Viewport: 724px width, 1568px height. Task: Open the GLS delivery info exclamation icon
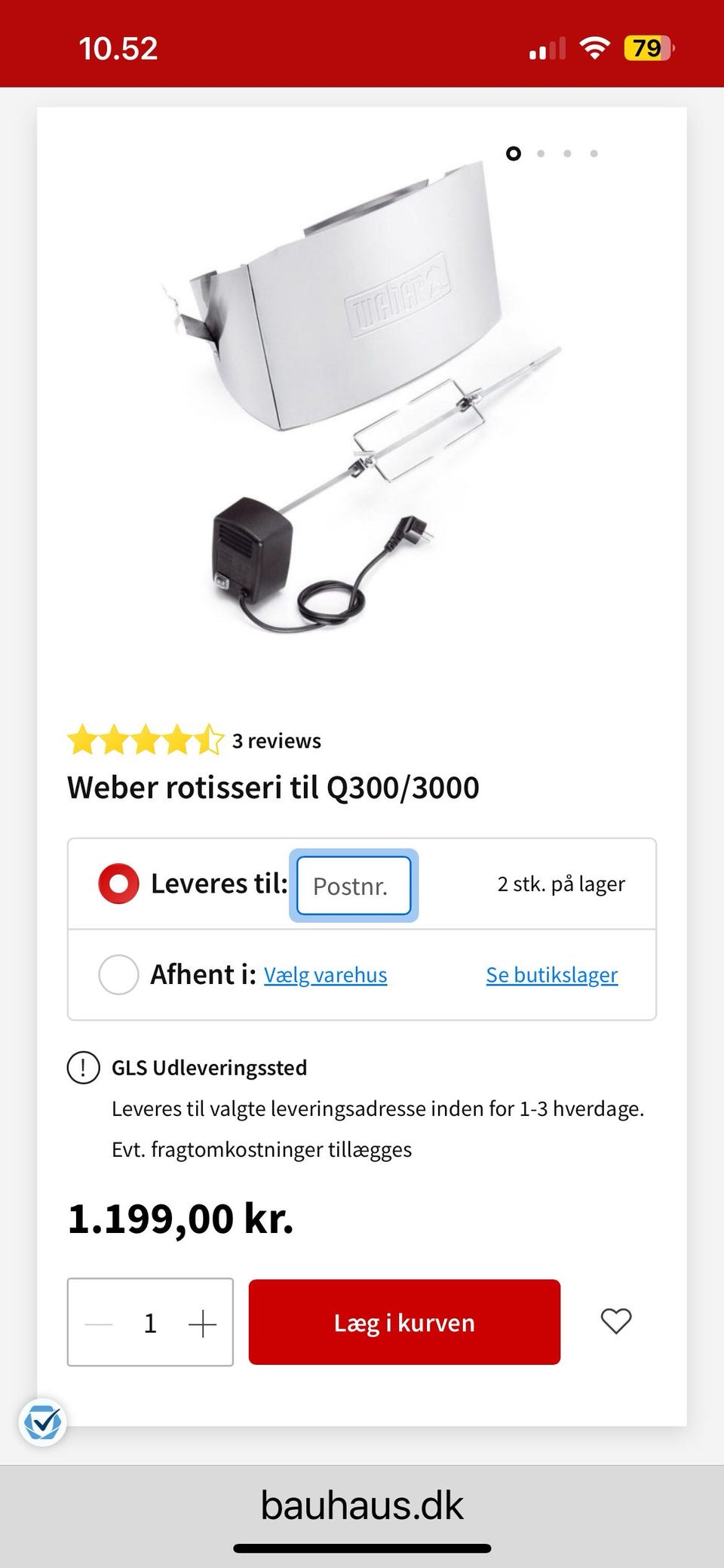click(82, 1067)
